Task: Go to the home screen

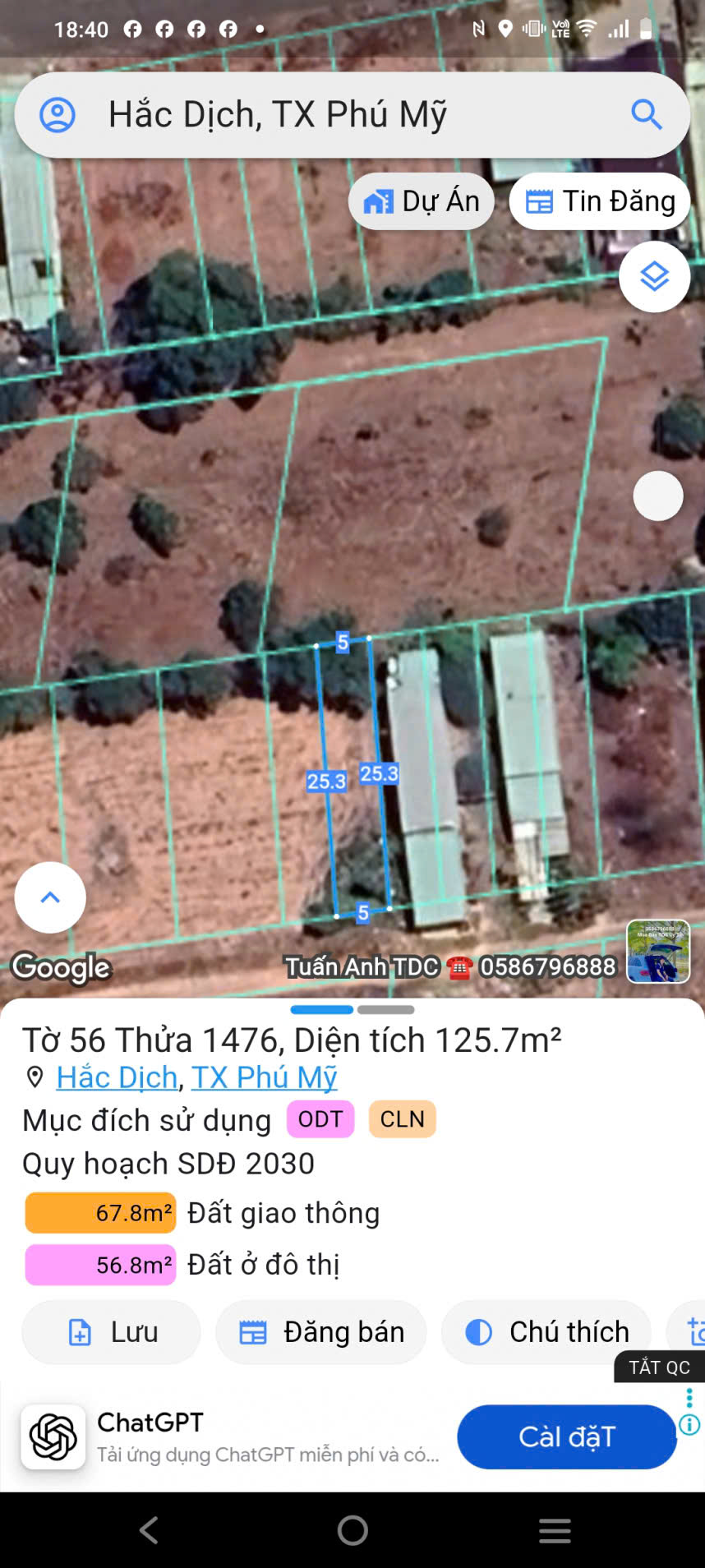Action: click(352, 1530)
